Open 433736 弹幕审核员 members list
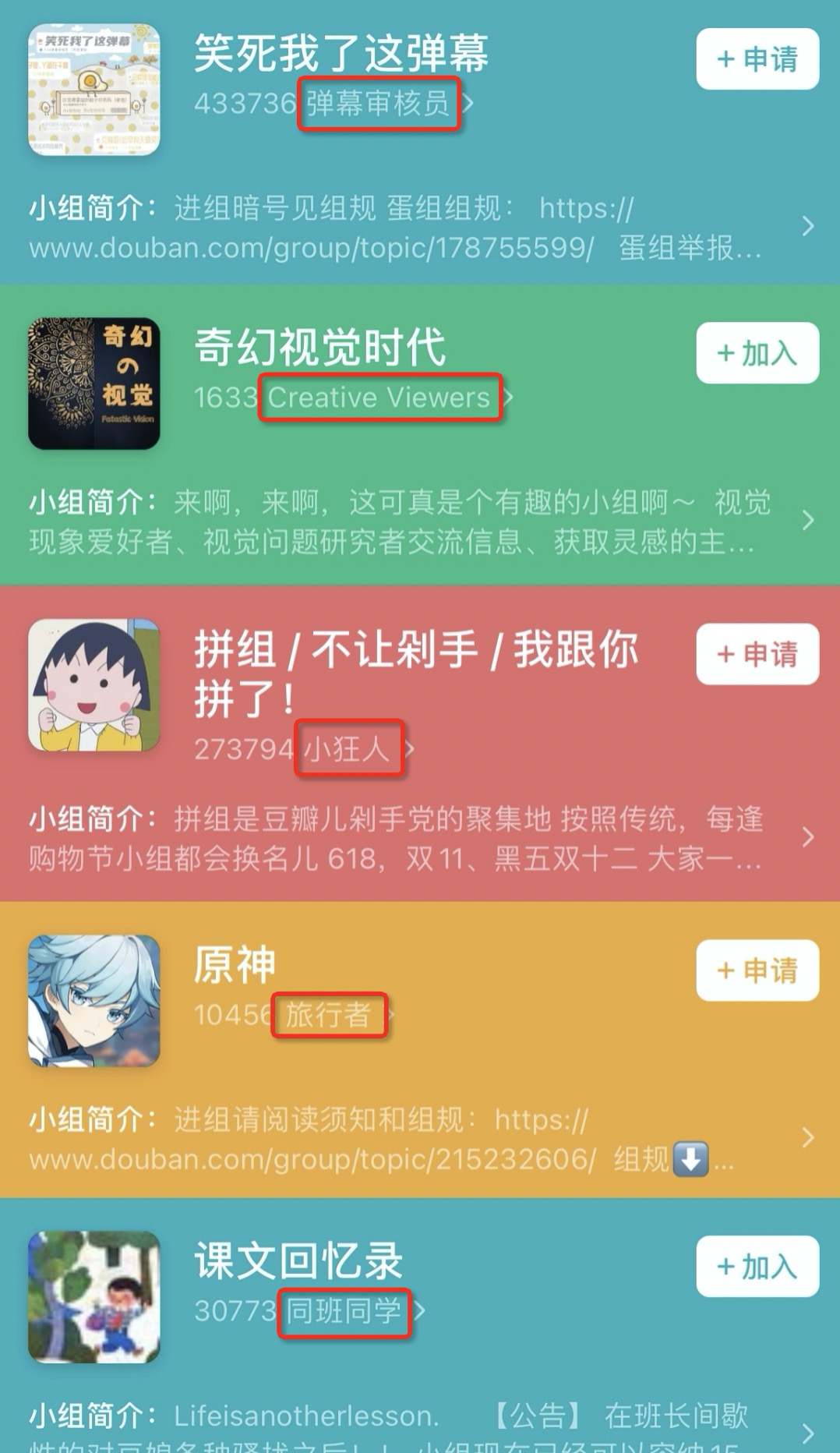Screen dimensions: 840x1453 pos(334,103)
